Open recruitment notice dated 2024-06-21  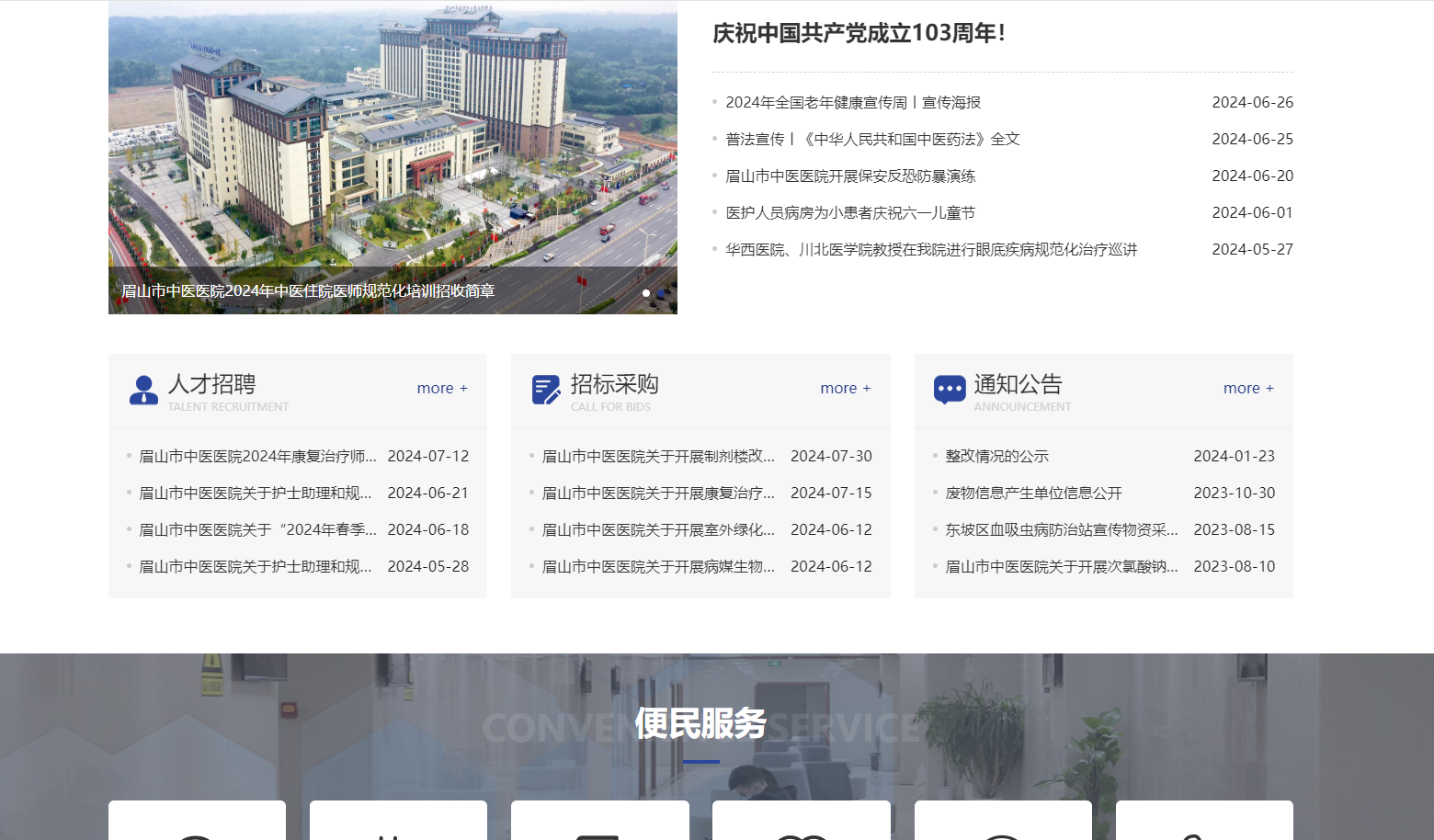pyautogui.click(x=255, y=493)
